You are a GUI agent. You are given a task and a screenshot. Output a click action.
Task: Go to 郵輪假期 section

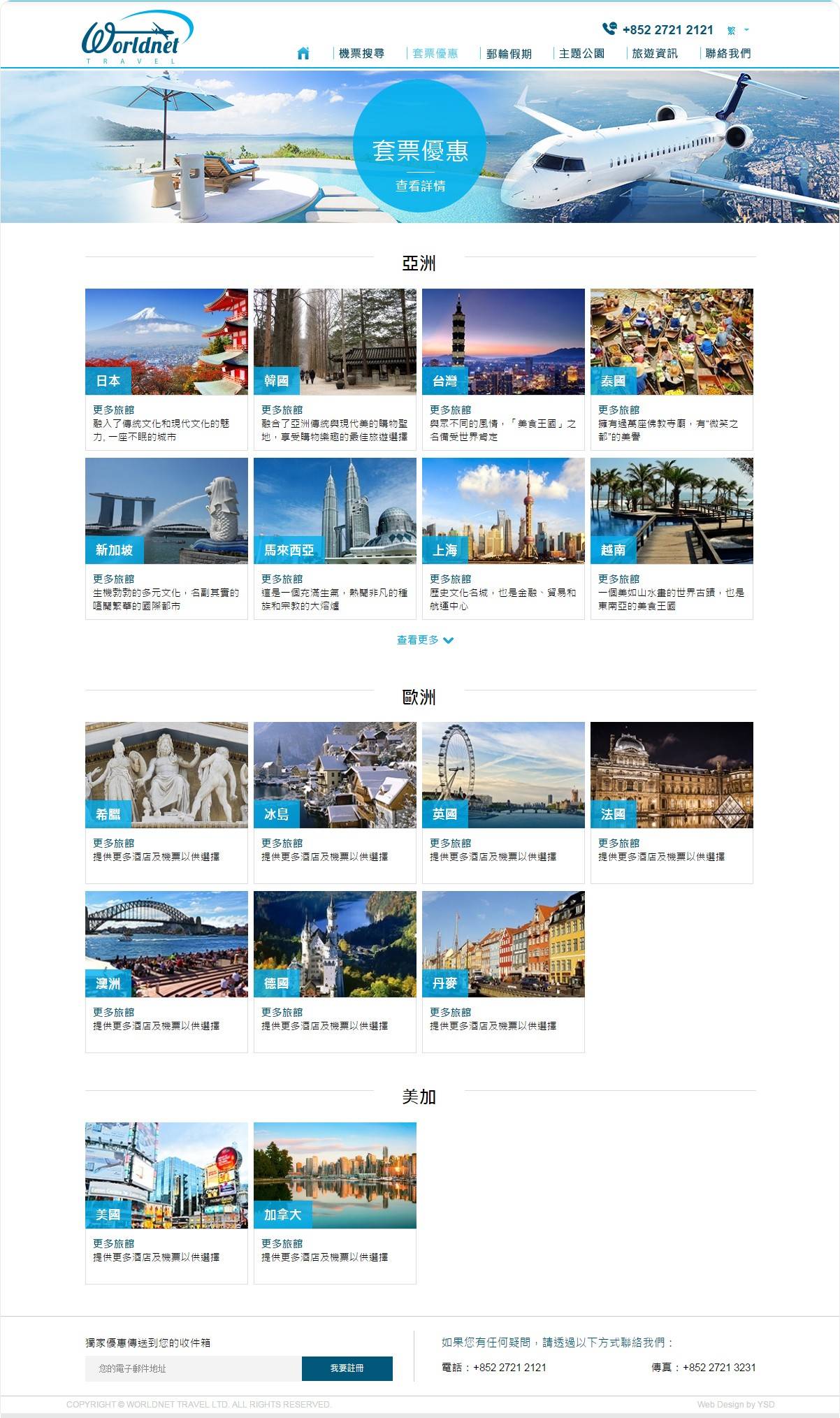pos(508,53)
